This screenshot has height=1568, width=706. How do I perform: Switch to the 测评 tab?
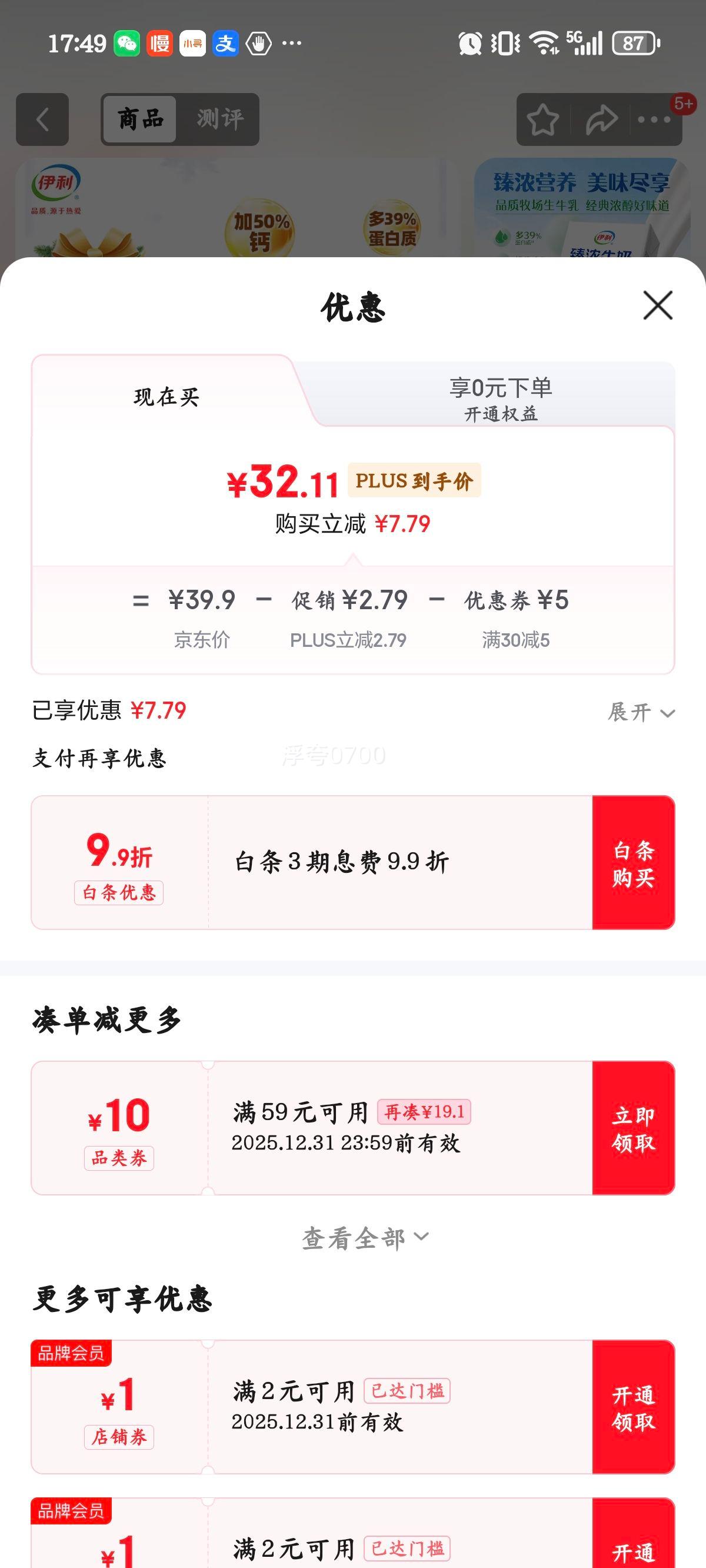click(221, 118)
